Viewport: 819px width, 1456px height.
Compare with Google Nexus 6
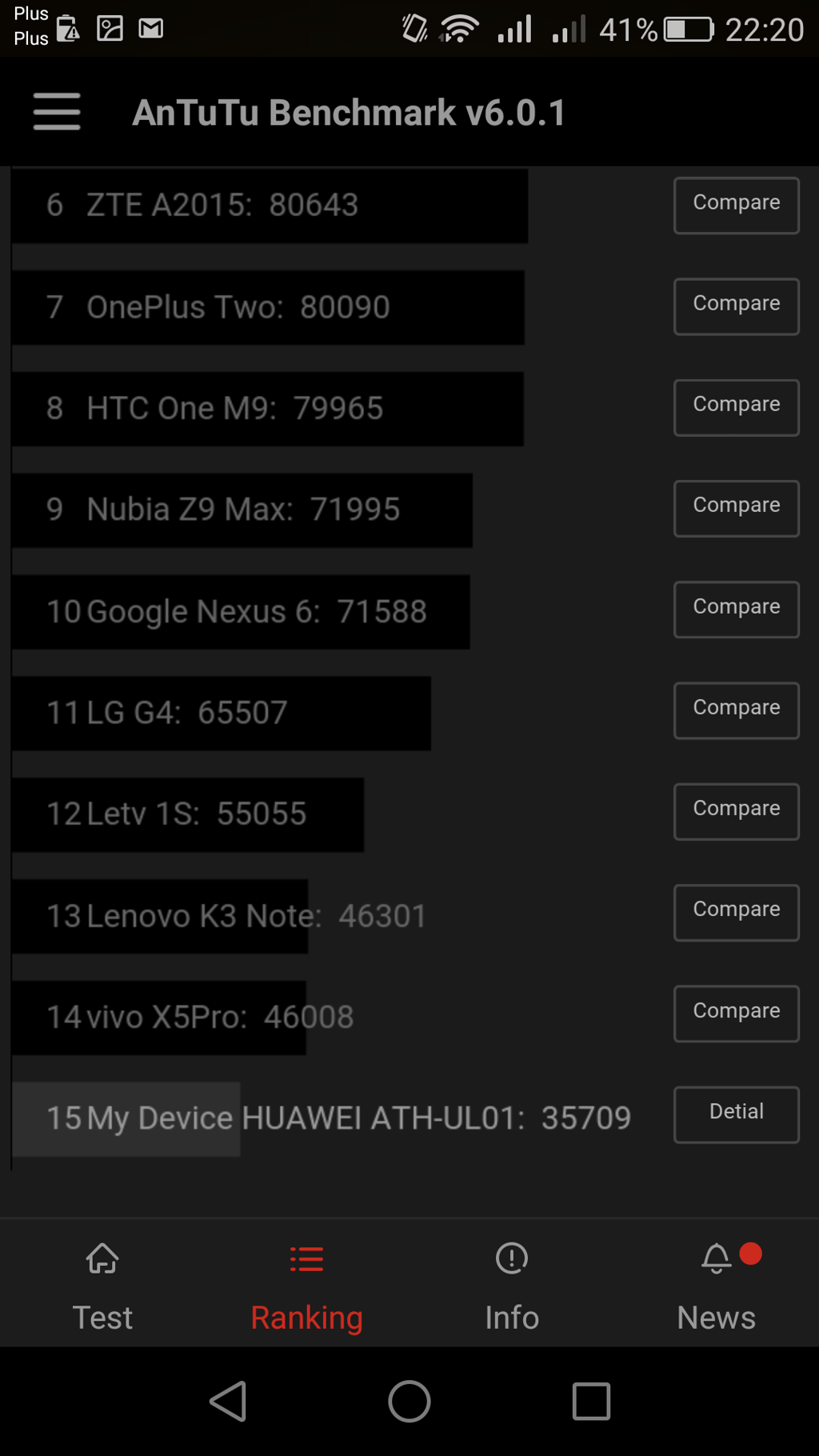coord(736,609)
